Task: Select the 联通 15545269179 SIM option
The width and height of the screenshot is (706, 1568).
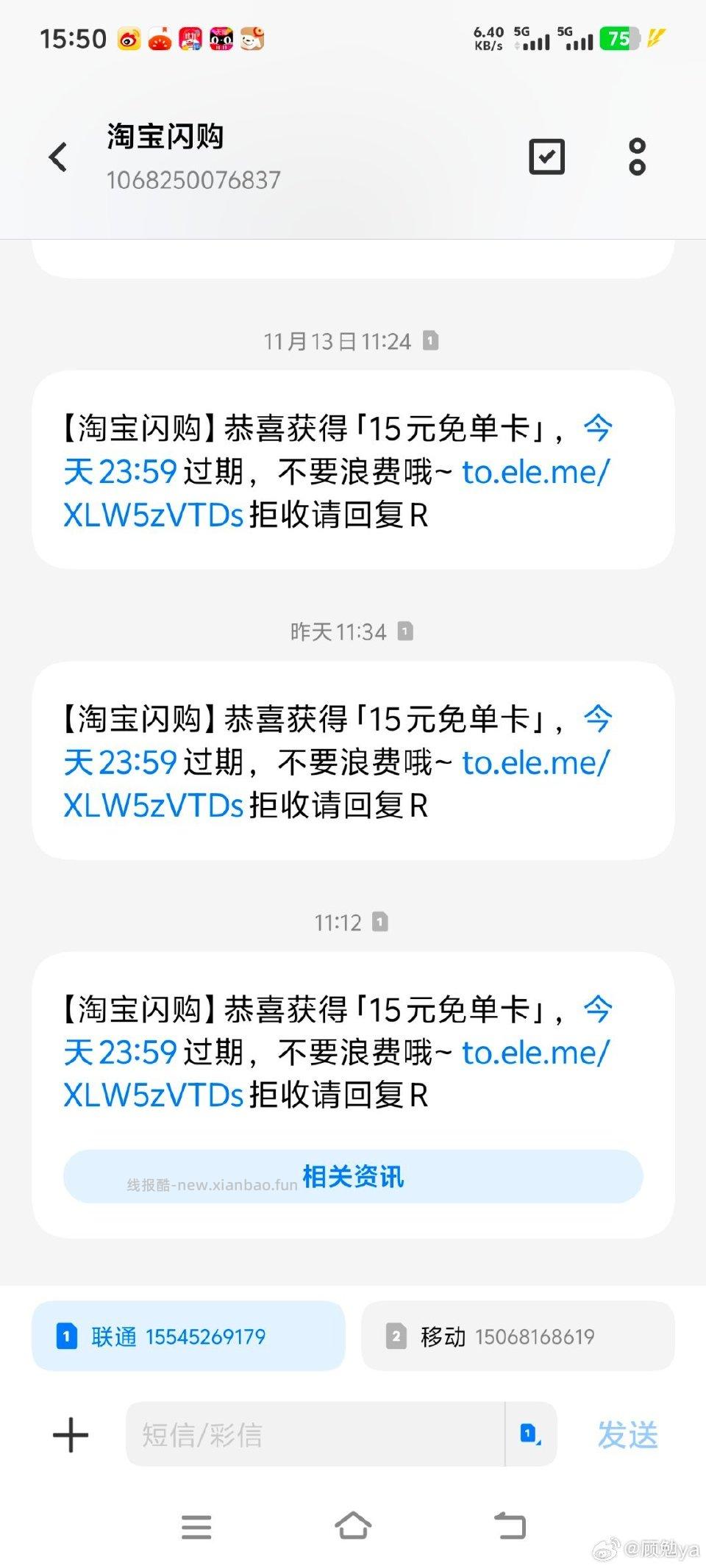Action: coord(188,1336)
